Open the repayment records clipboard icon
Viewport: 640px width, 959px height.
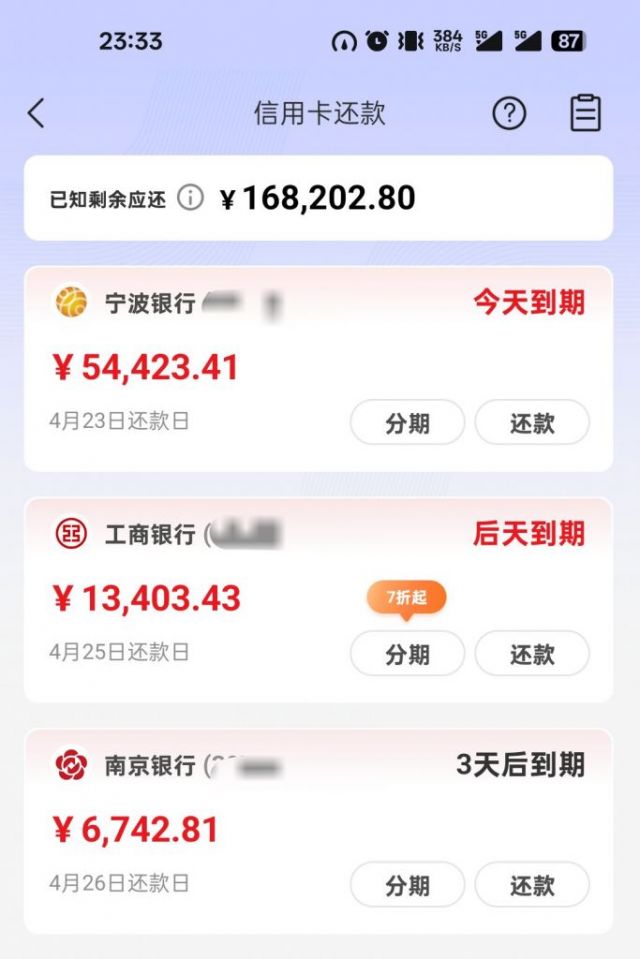[585, 113]
